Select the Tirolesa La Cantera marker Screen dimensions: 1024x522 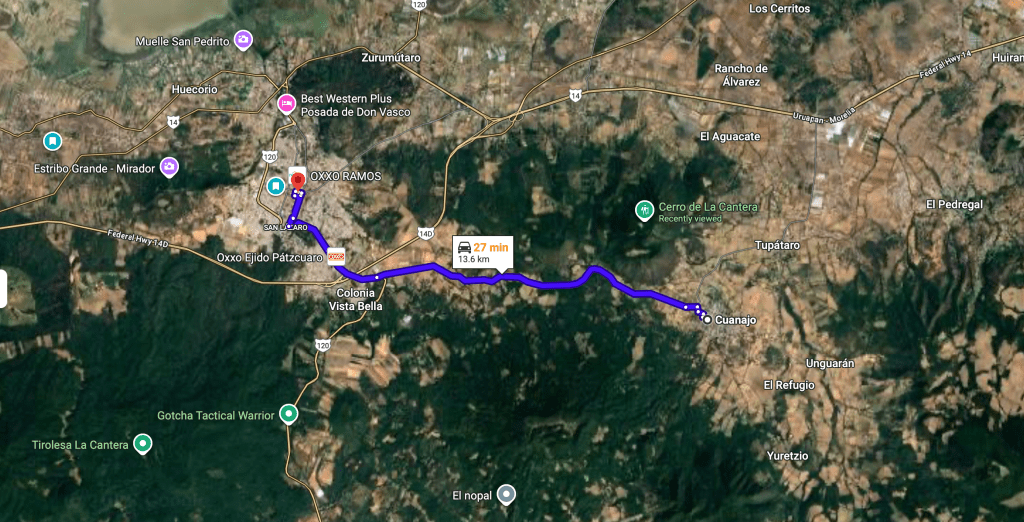[143, 443]
